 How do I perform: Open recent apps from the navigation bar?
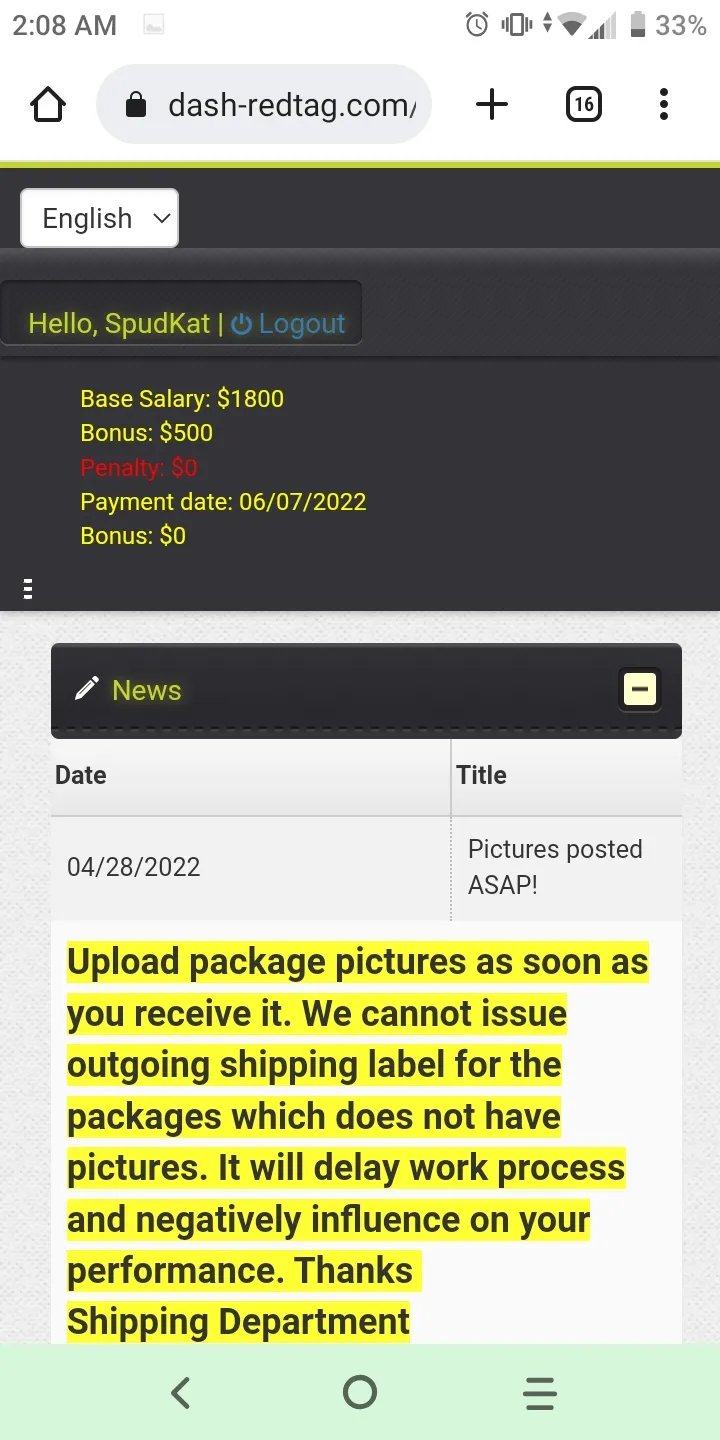pos(540,1393)
